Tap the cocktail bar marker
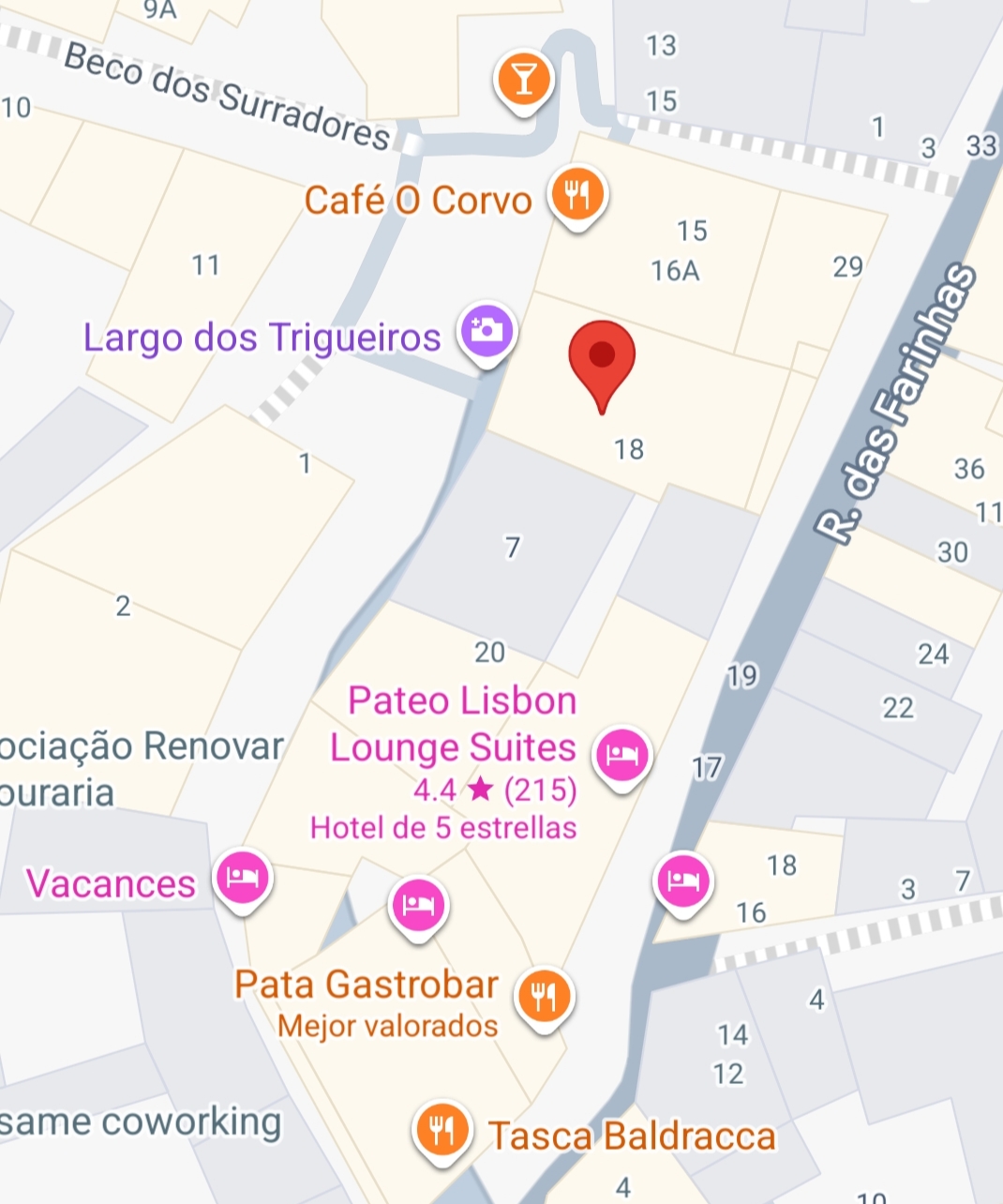 click(524, 80)
